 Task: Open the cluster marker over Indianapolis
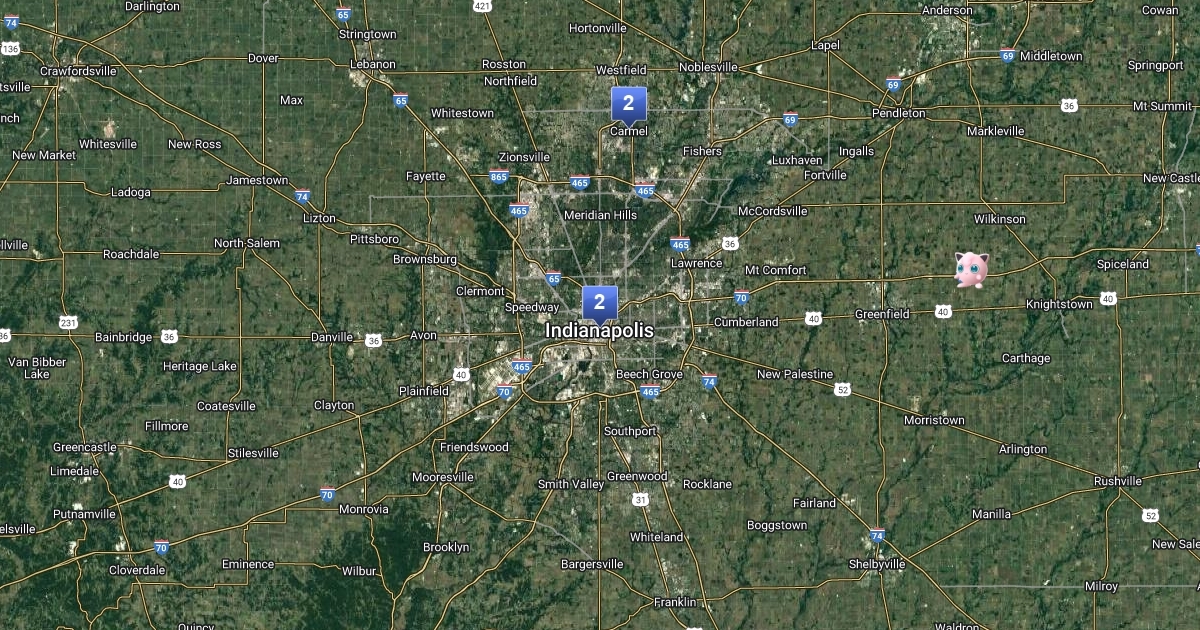pyautogui.click(x=599, y=302)
